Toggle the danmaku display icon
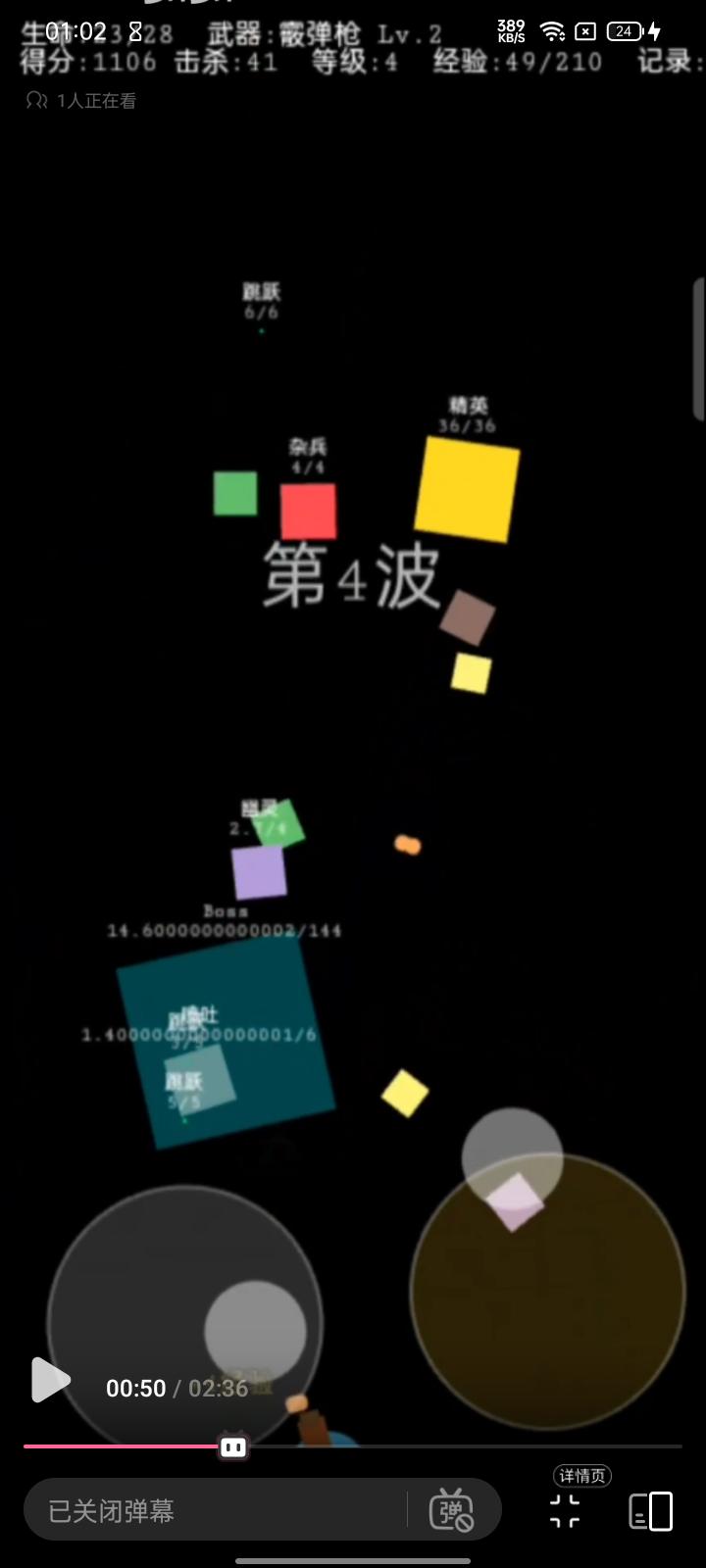 pos(451,1510)
